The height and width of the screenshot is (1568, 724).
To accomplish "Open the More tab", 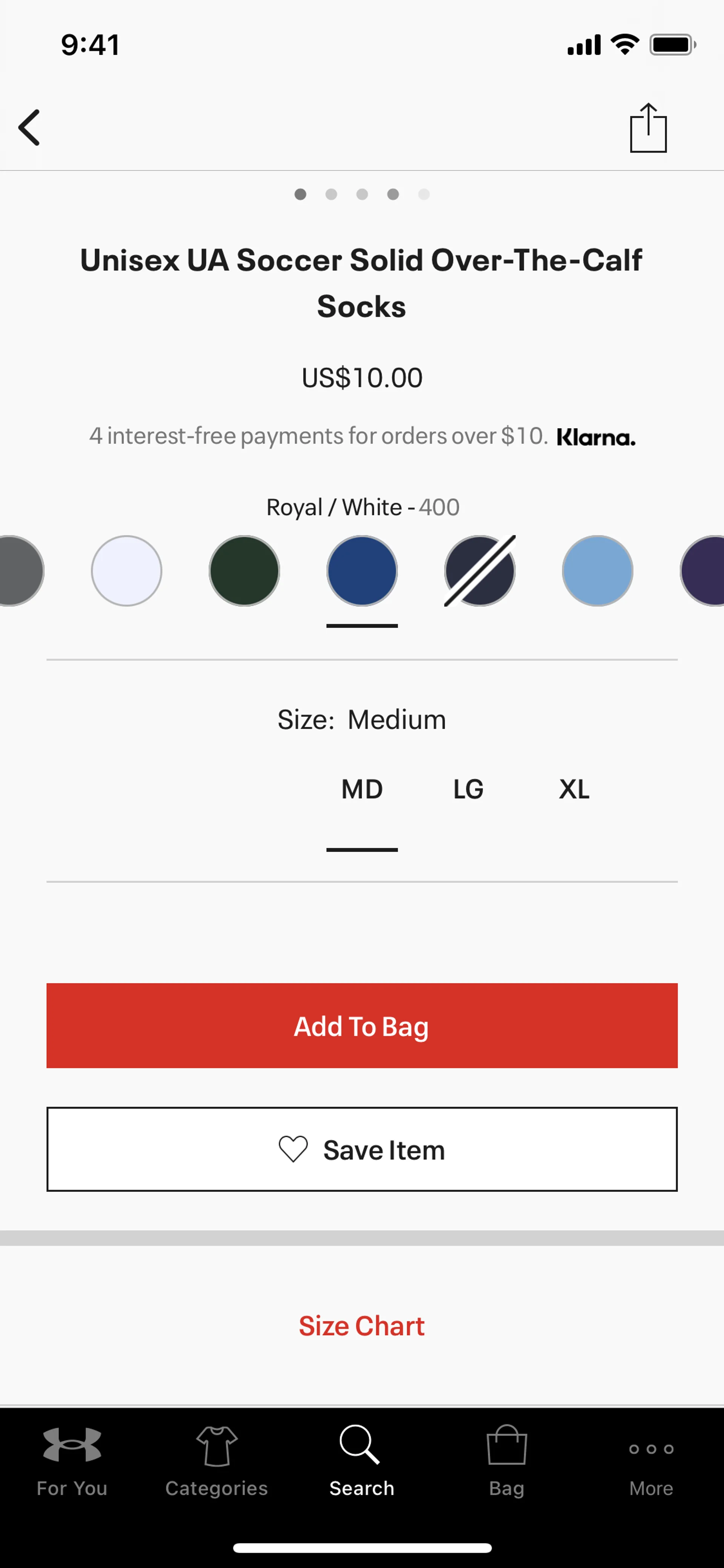I will pos(651,1461).
